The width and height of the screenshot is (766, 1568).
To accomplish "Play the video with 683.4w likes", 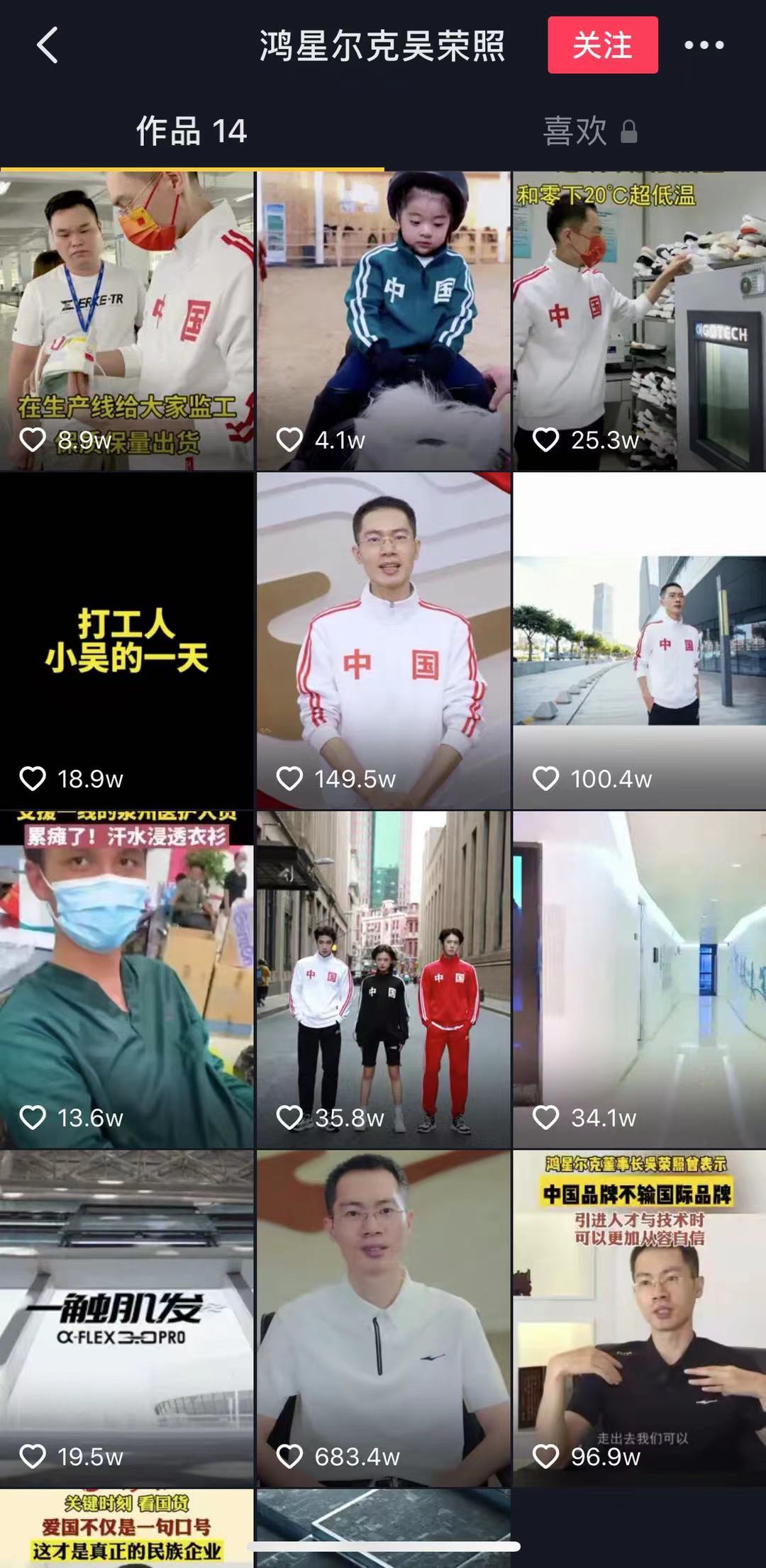I will pos(383,1318).
